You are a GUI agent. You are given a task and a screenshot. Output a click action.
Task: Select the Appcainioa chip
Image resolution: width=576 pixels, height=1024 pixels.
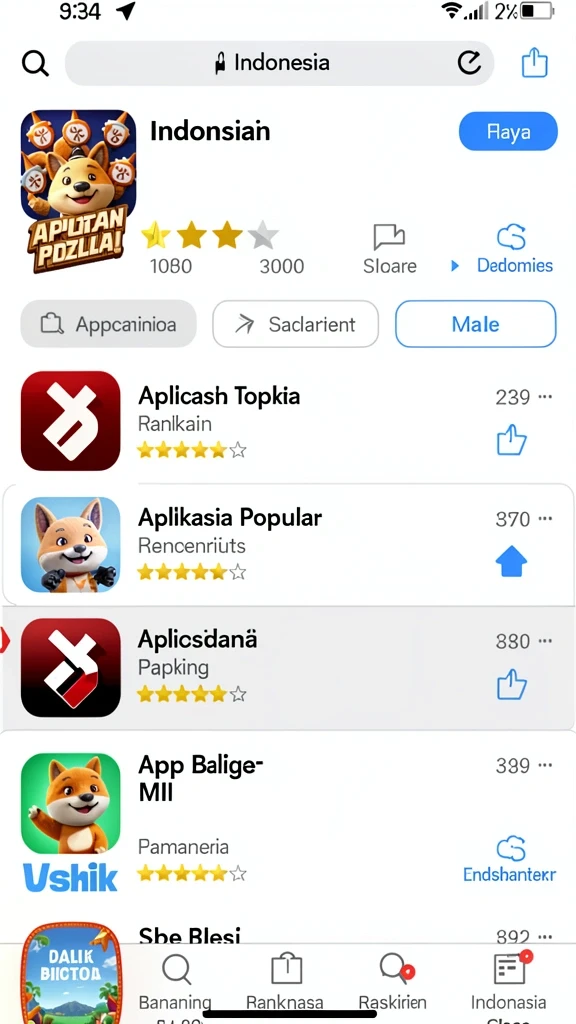point(108,324)
